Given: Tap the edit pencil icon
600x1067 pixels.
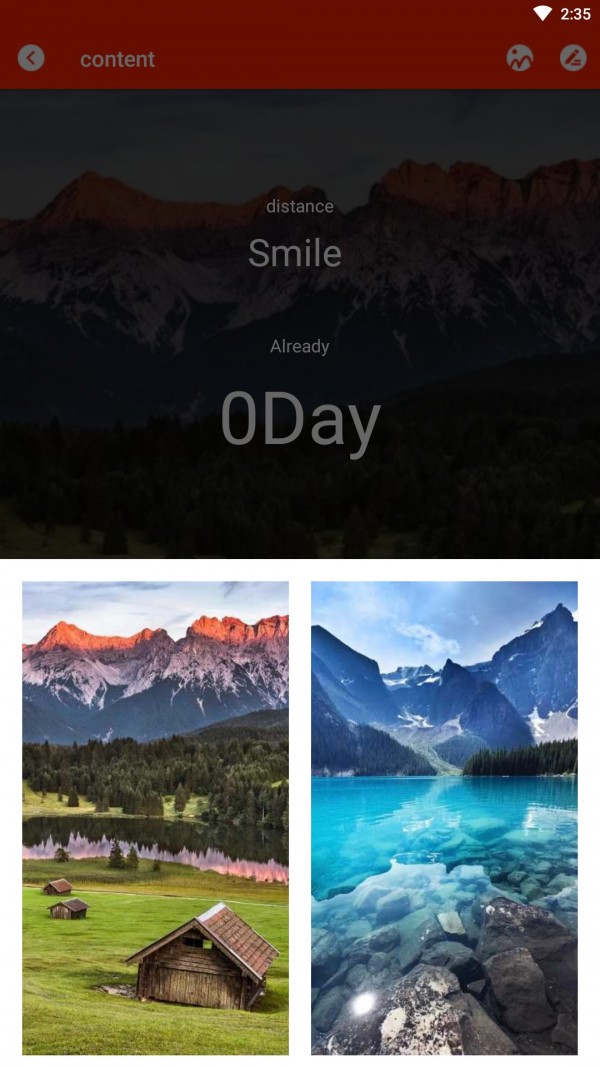Looking at the screenshot, I should (573, 58).
